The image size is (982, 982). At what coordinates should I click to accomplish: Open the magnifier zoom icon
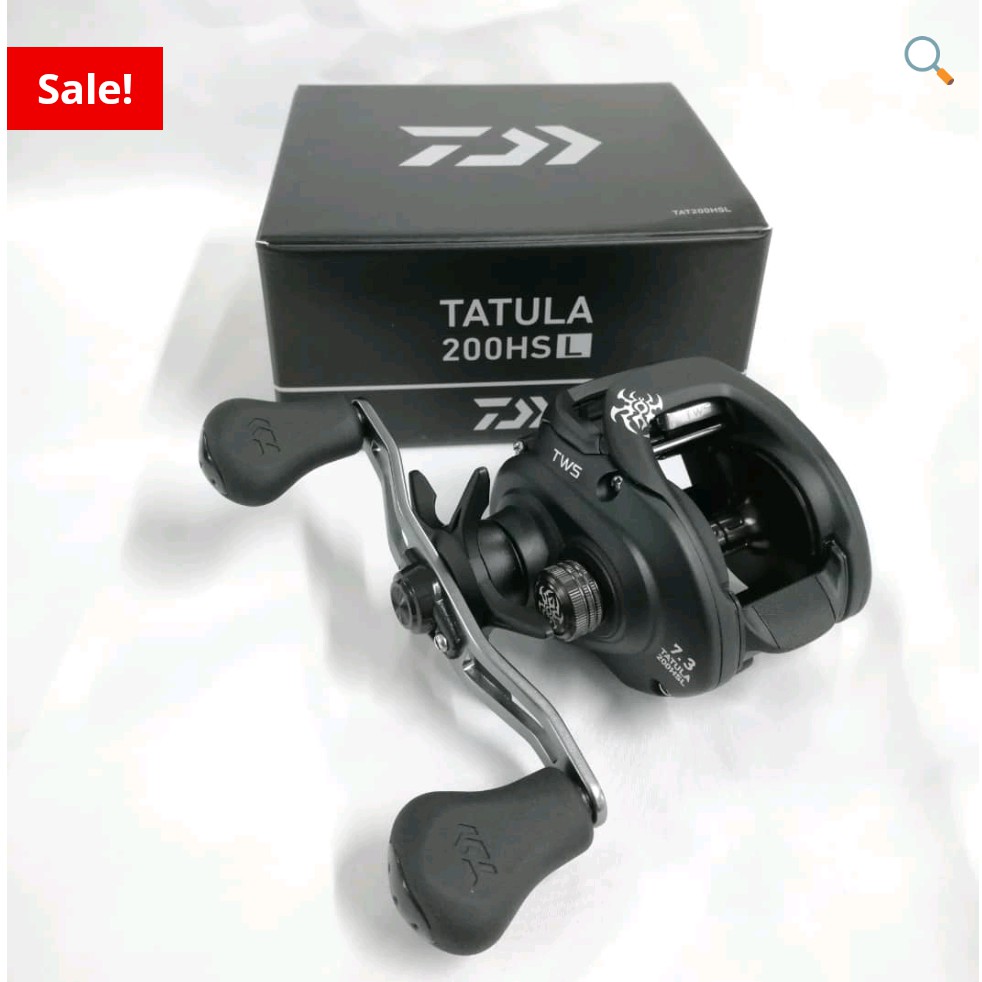928,60
